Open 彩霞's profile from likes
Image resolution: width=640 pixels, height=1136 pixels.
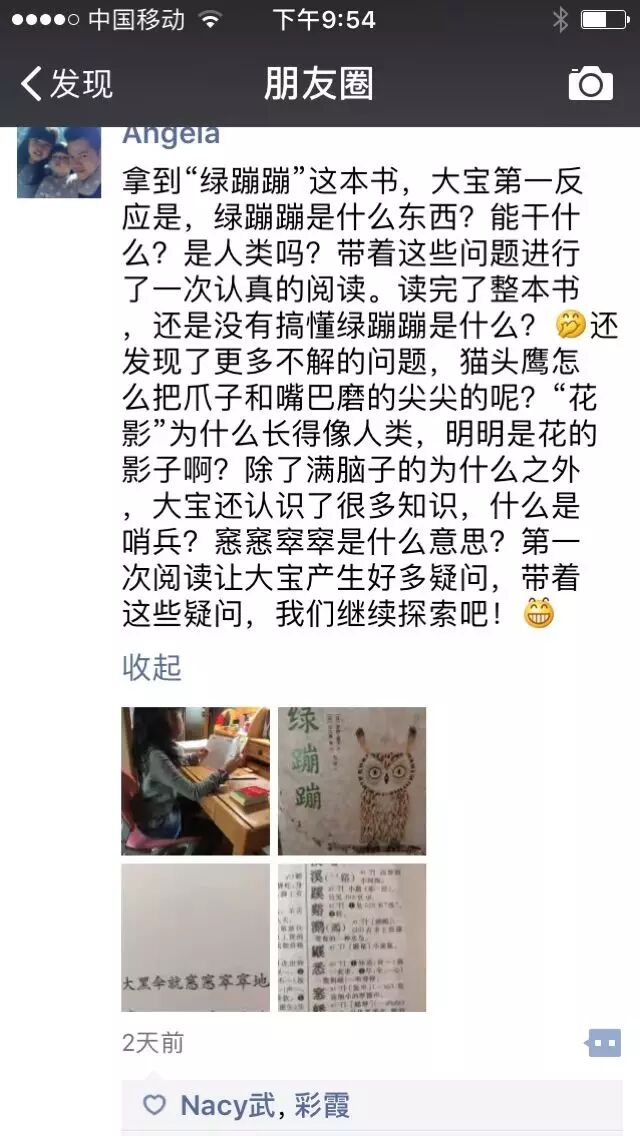coord(320,1106)
